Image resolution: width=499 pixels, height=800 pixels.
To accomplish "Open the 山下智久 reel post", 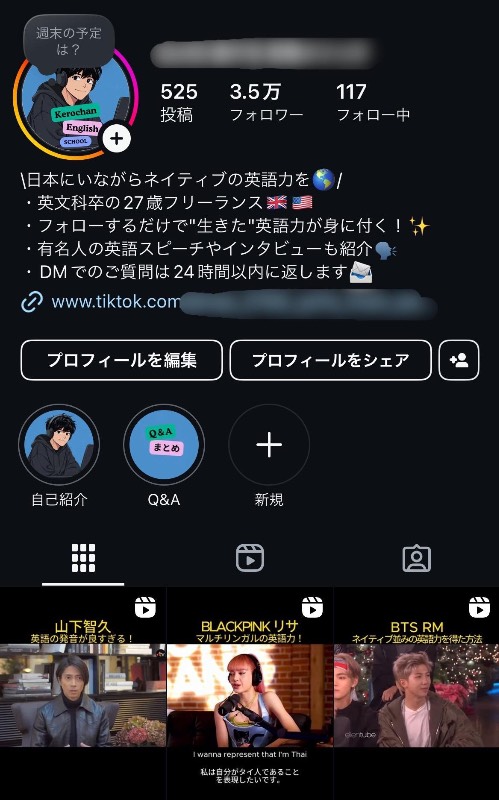I will 83,693.
